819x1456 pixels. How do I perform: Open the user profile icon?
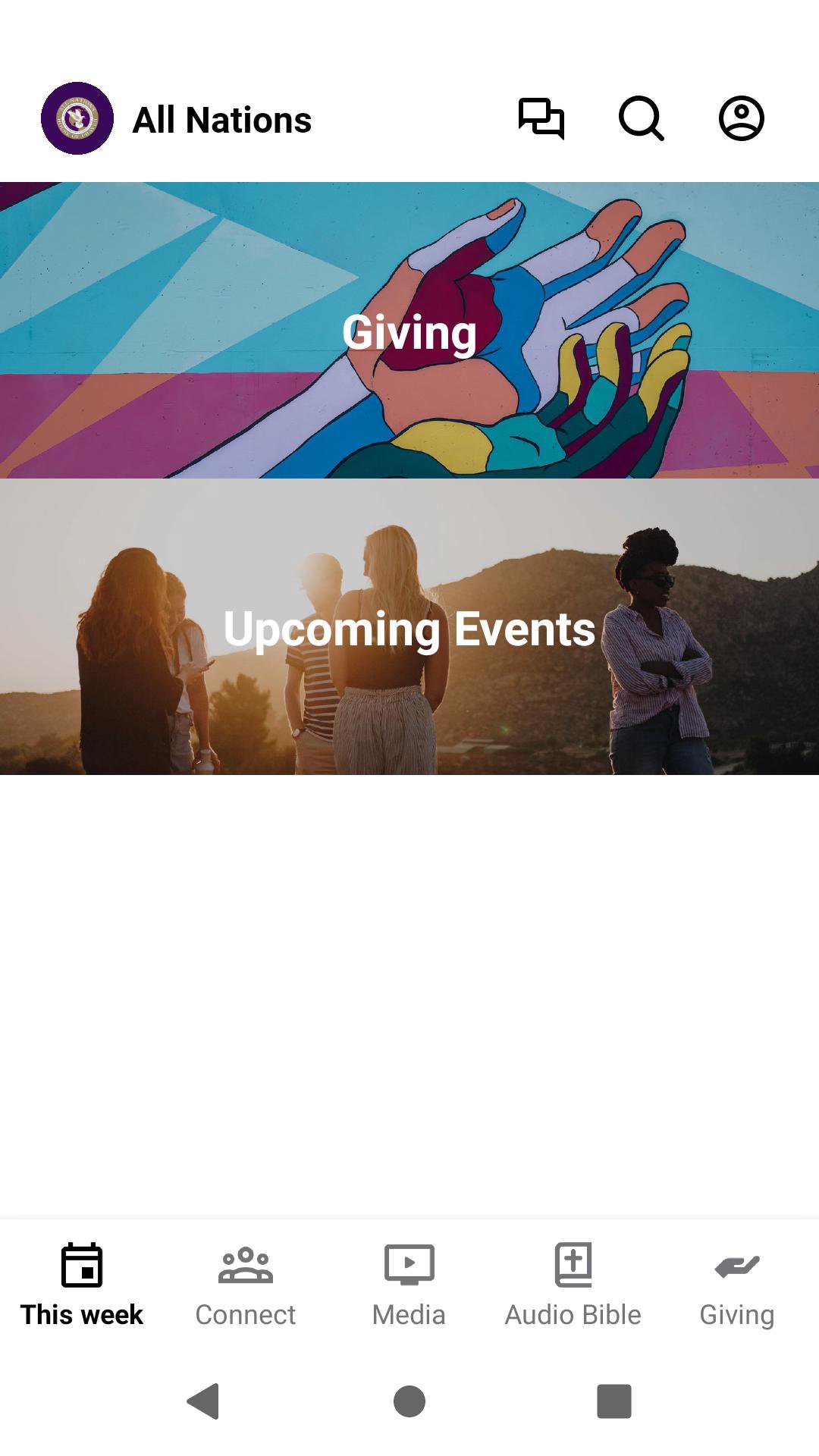741,118
